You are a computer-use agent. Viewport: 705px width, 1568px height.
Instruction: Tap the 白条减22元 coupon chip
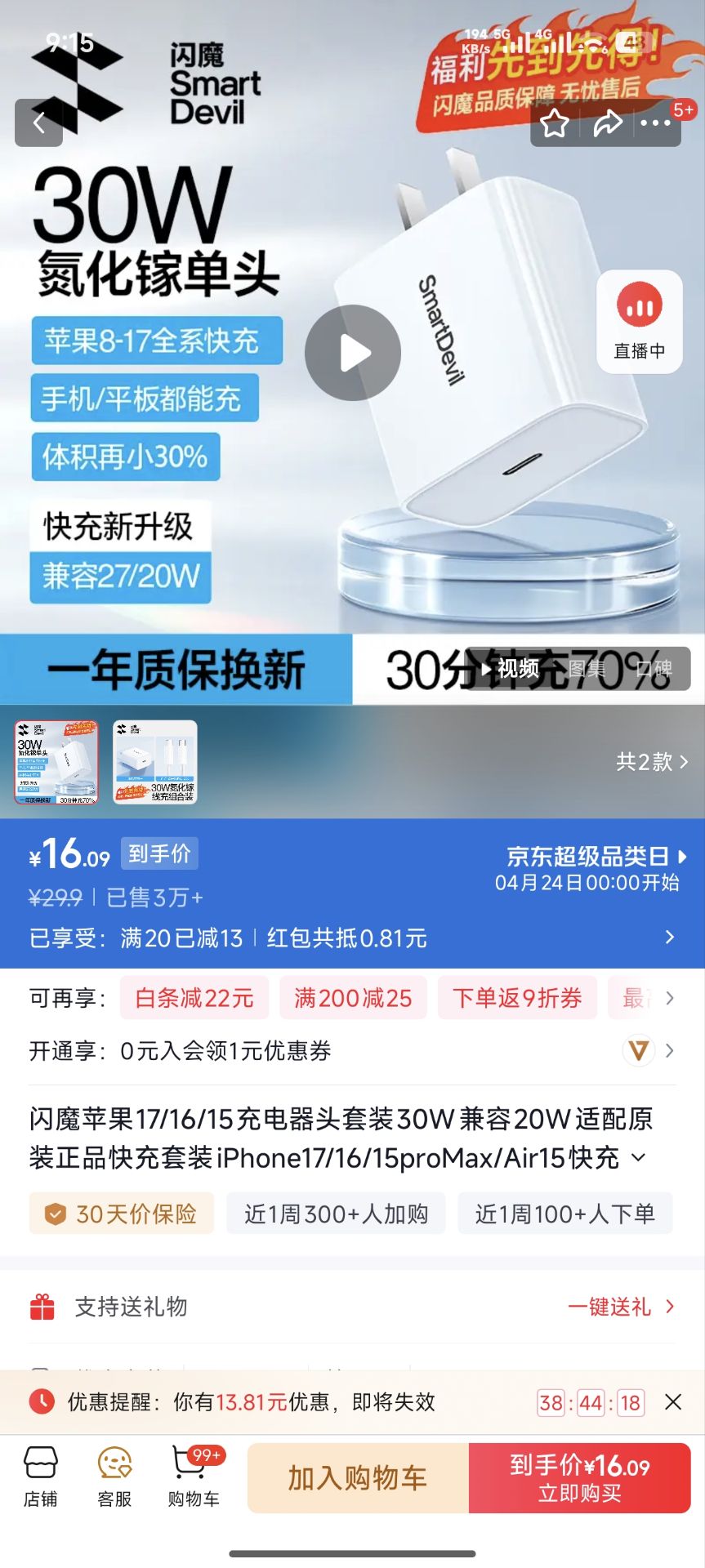tap(194, 998)
